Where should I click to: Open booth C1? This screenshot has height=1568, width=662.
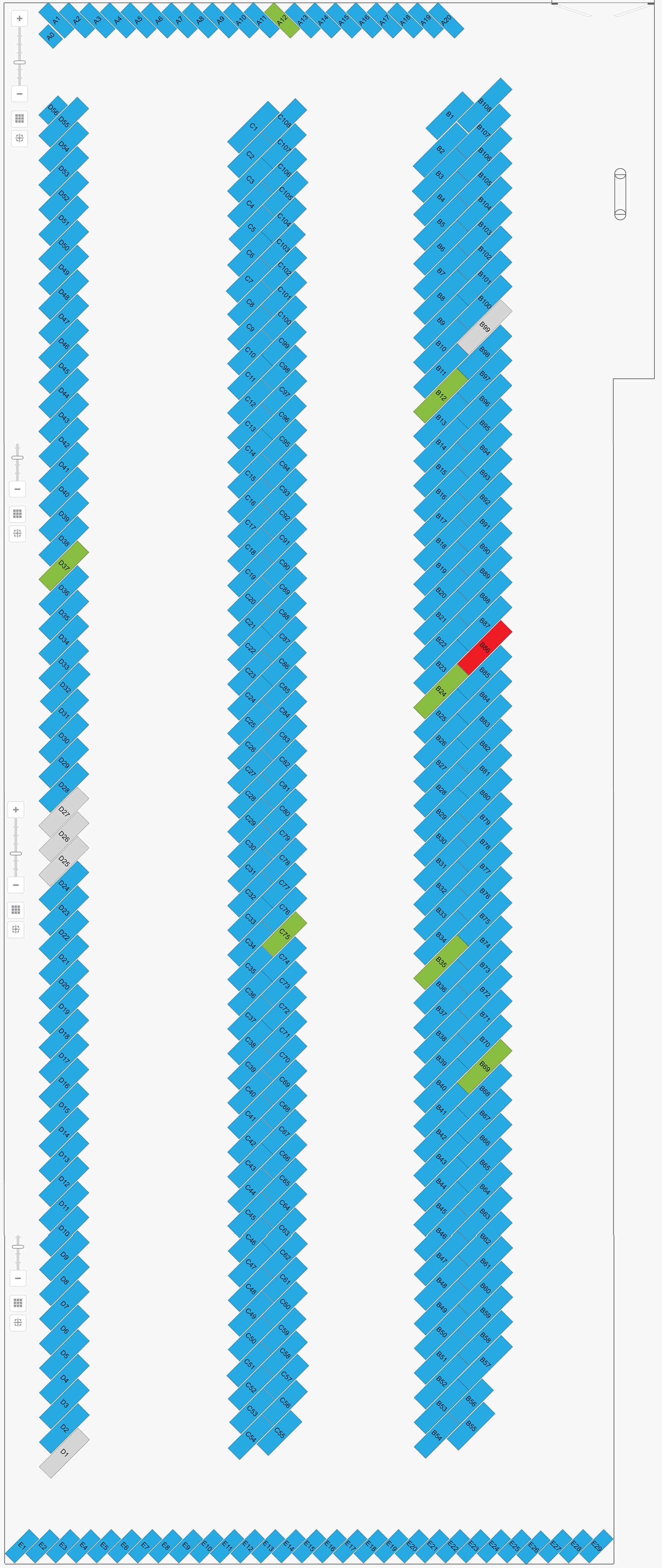(253, 127)
